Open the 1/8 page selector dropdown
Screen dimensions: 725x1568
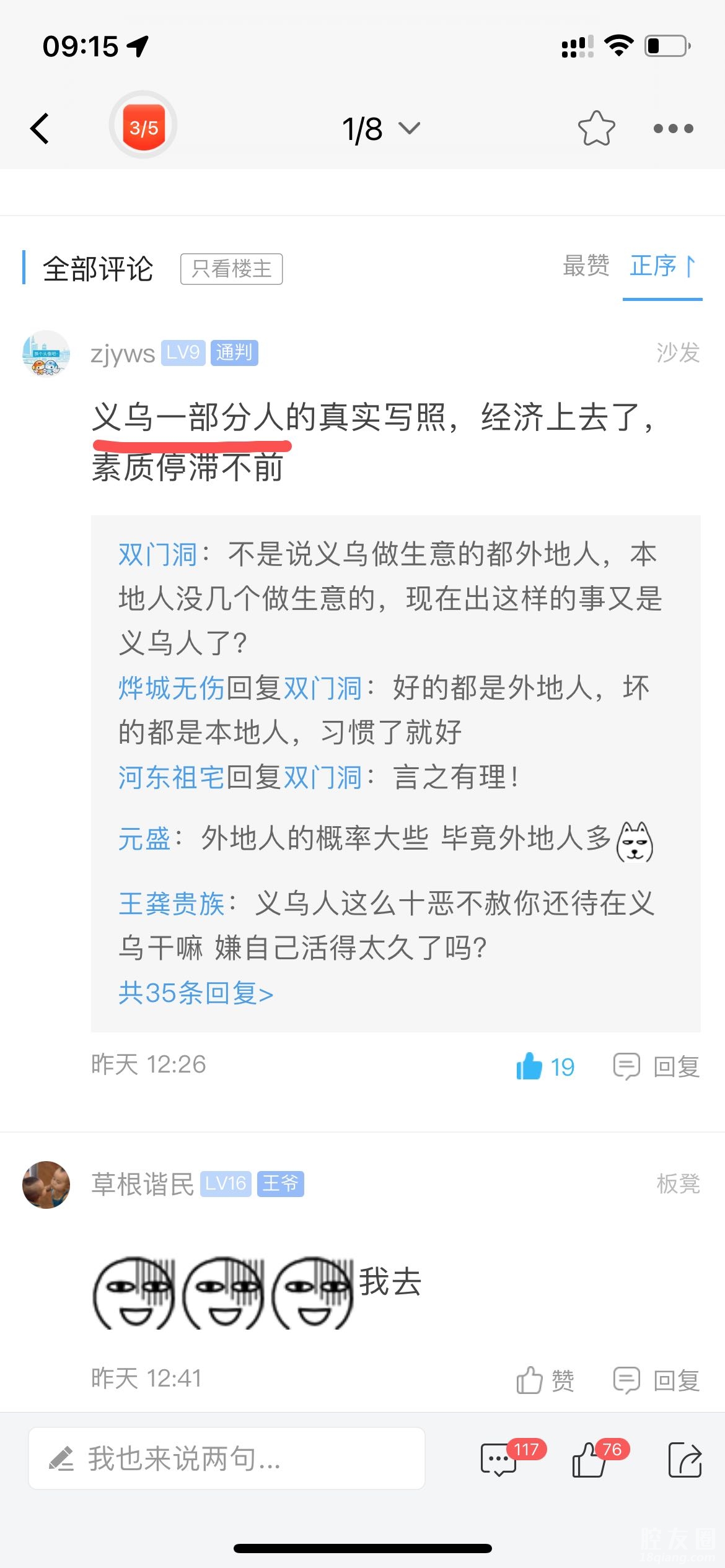click(380, 129)
